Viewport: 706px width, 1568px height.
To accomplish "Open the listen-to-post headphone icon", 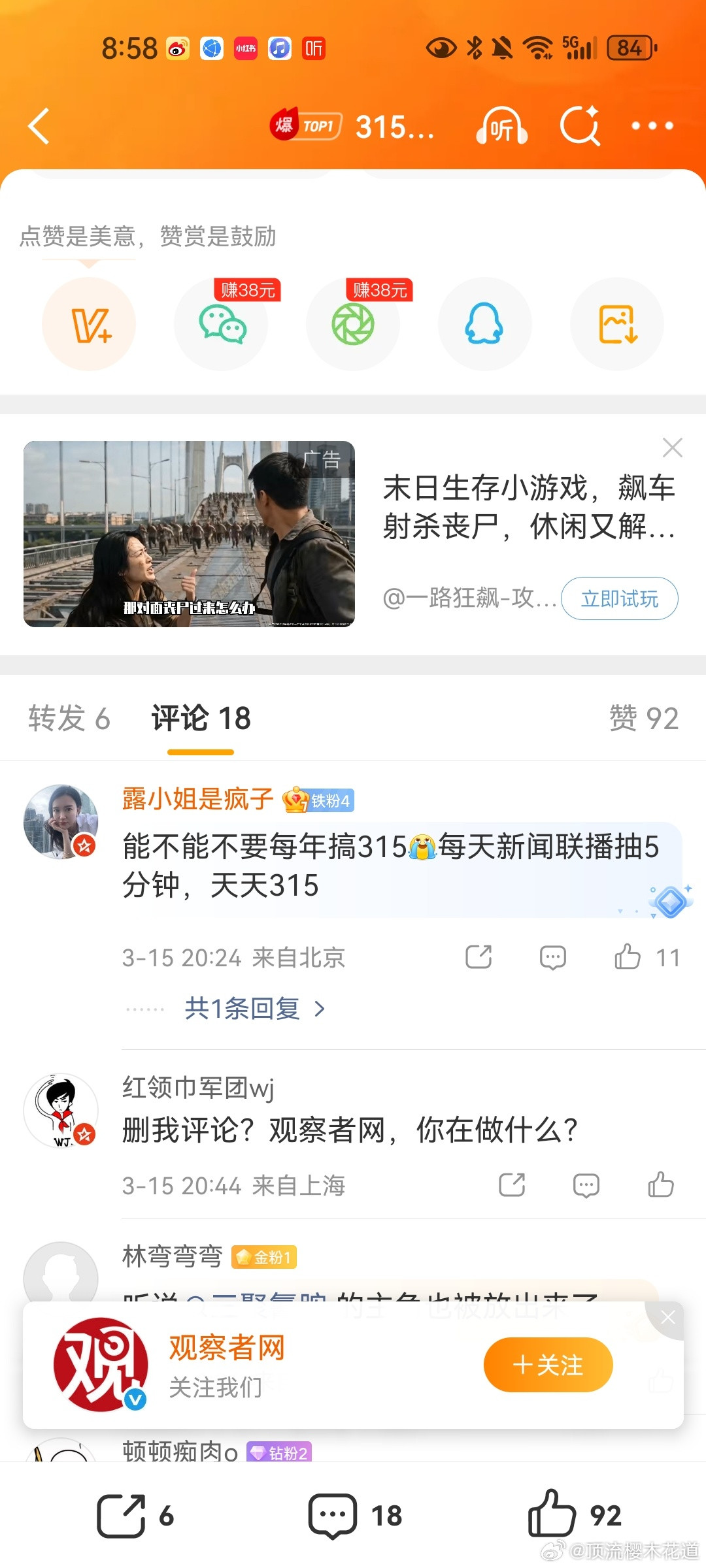I will (x=502, y=126).
